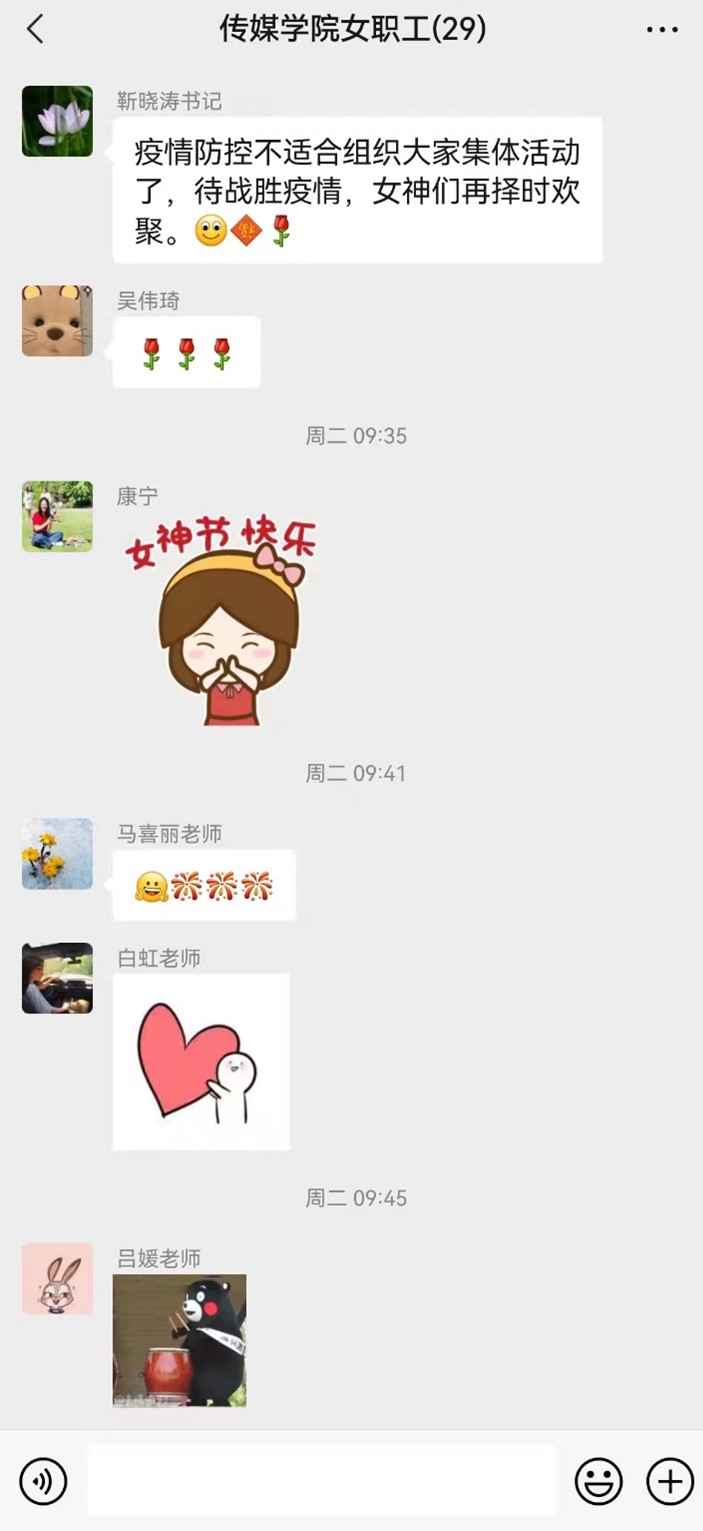Open the plus attachment menu
This screenshot has height=1531, width=703.
coord(669,1481)
